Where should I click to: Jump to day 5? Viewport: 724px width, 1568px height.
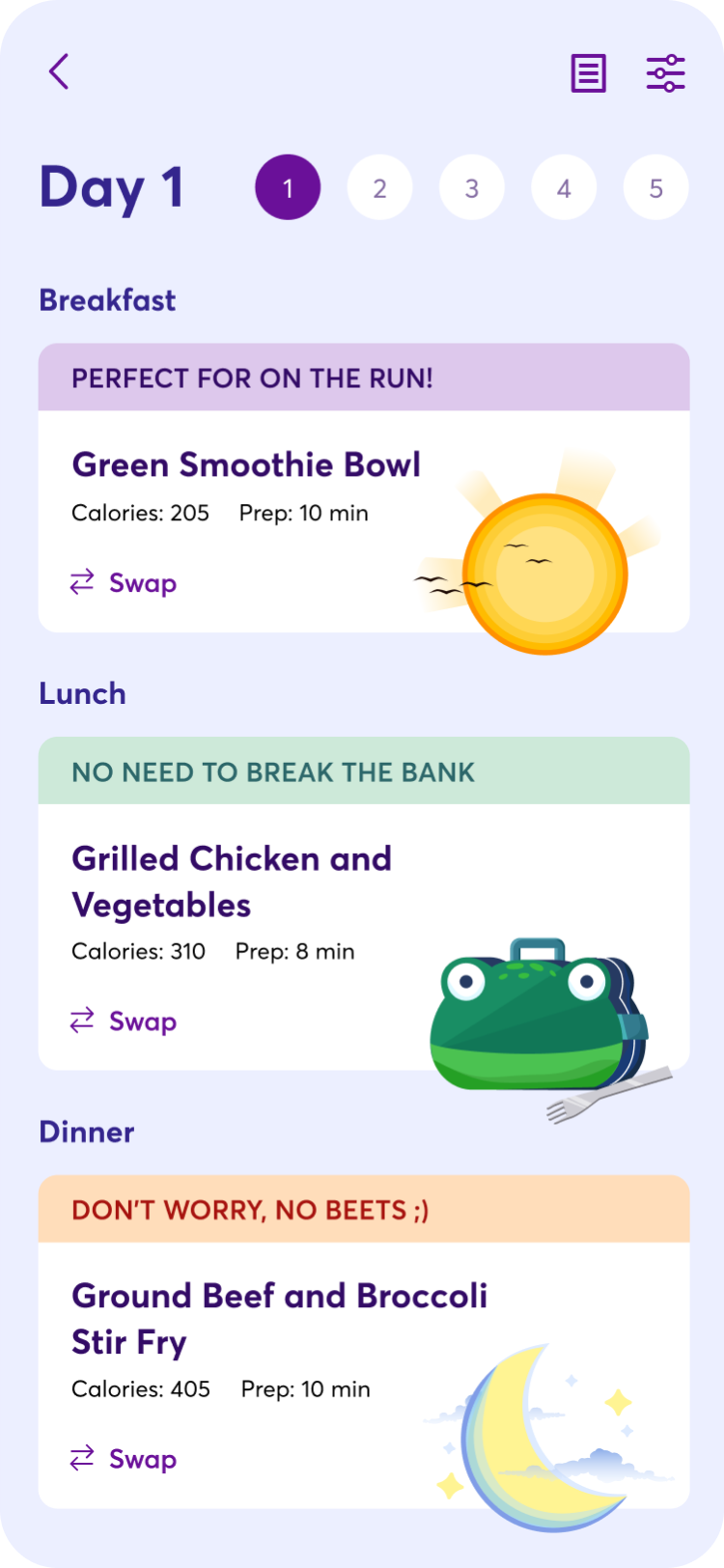click(656, 187)
